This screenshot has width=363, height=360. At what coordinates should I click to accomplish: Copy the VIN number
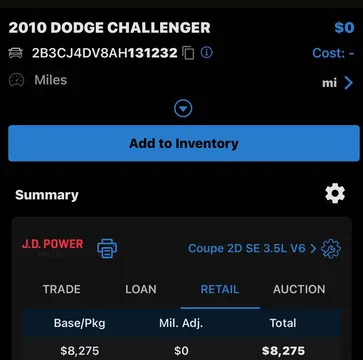188,53
